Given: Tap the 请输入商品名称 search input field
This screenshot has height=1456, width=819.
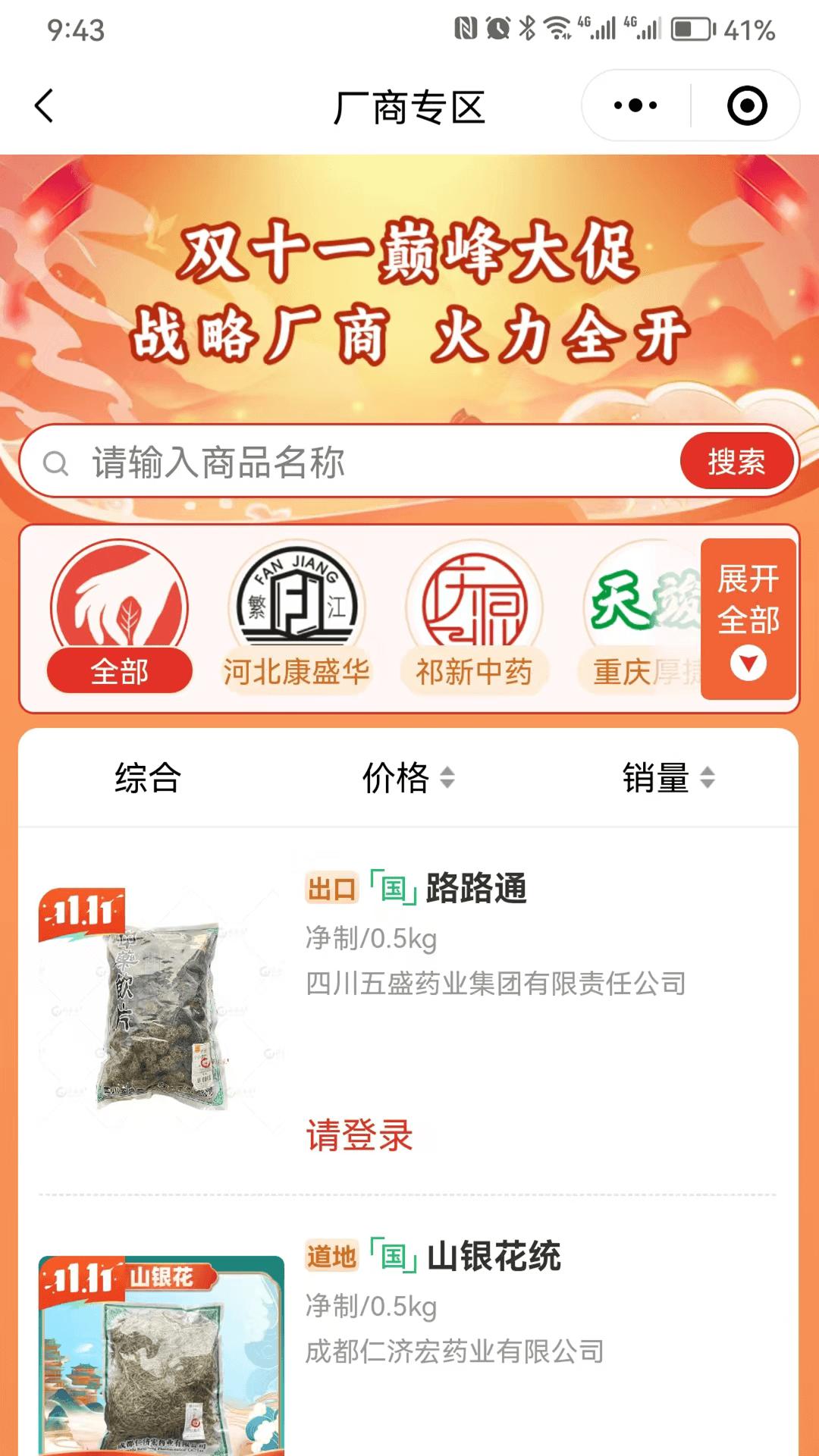Looking at the screenshot, I should [303, 461].
